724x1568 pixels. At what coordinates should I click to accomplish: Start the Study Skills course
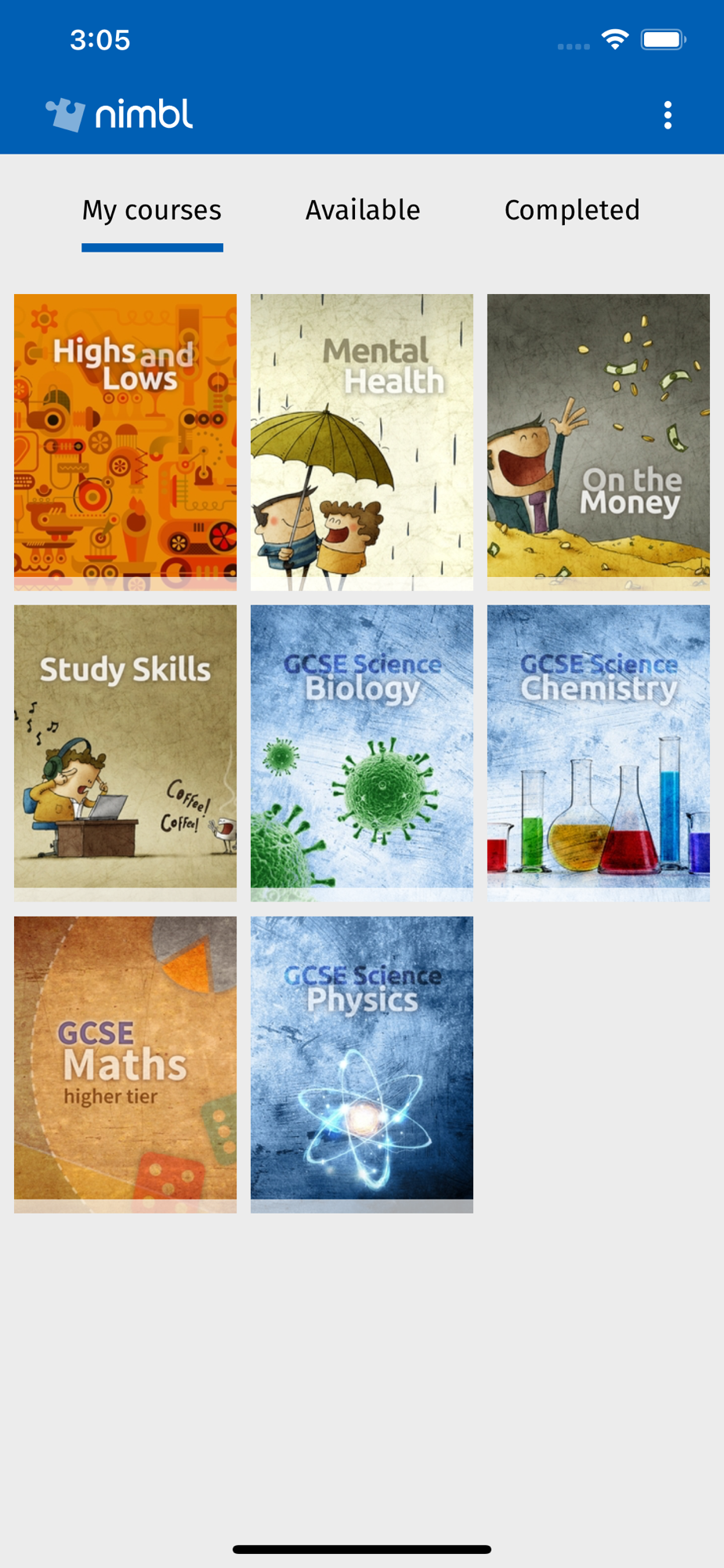[125, 753]
